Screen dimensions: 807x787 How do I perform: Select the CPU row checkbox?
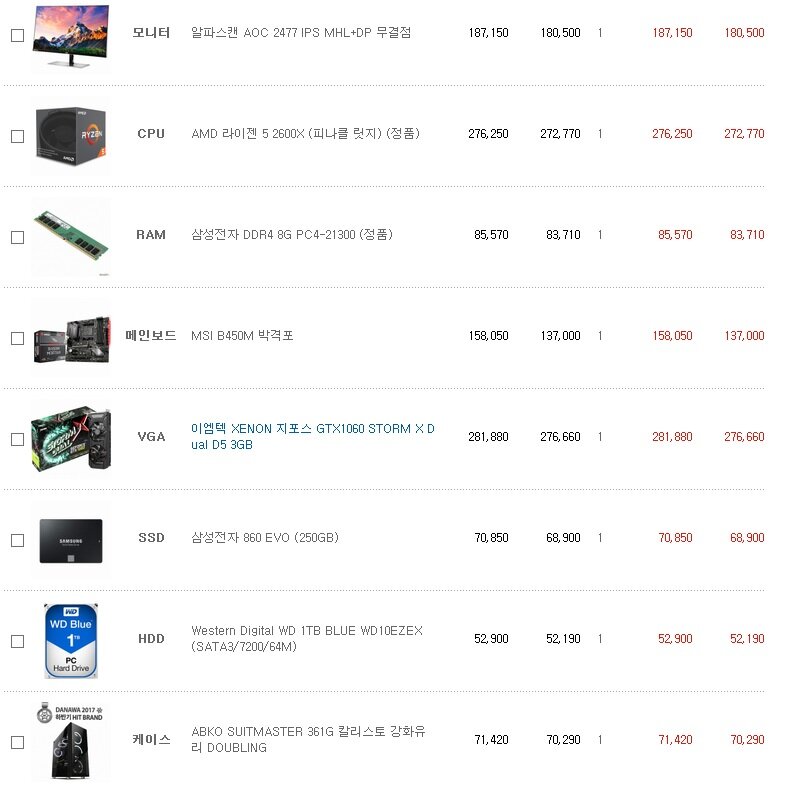(x=17, y=136)
